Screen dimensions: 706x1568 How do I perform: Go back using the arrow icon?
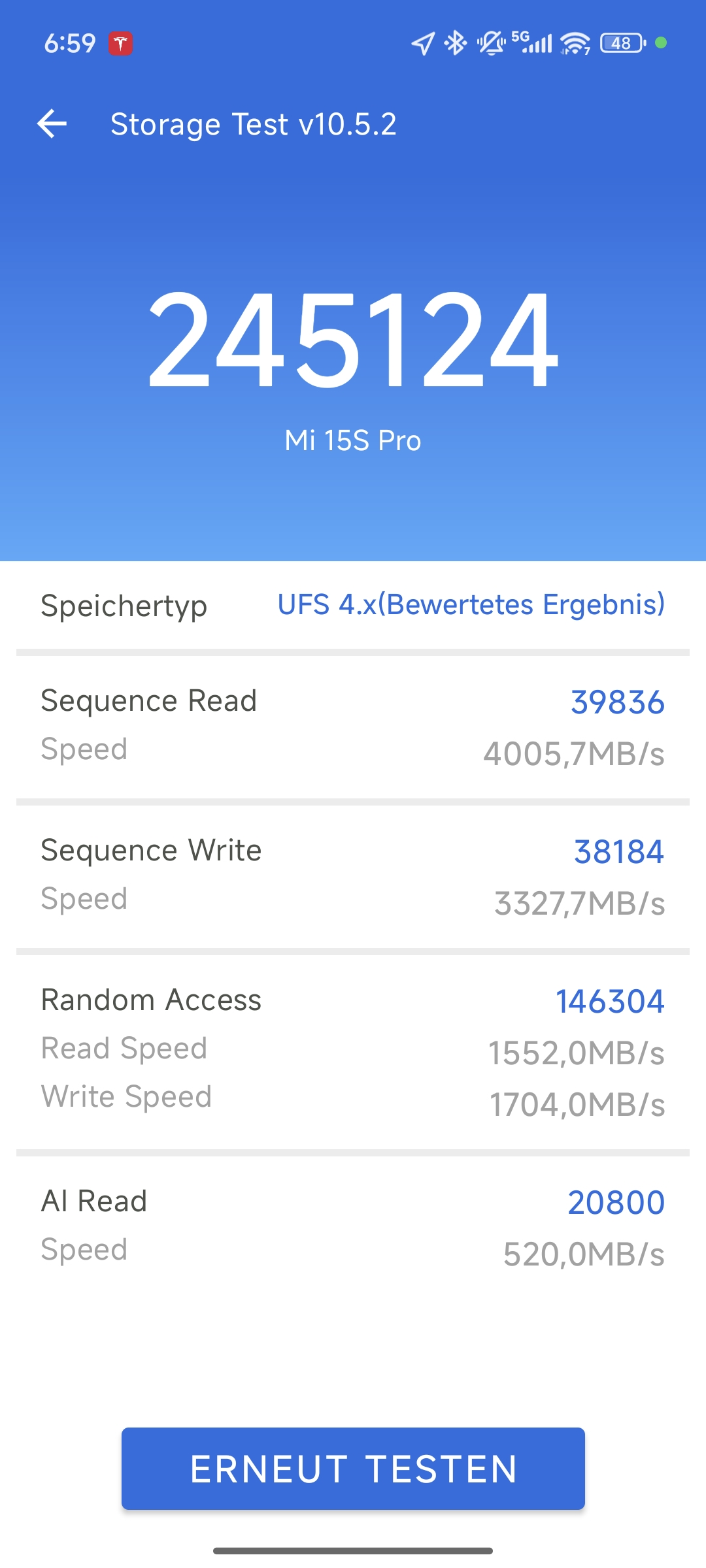[x=52, y=123]
